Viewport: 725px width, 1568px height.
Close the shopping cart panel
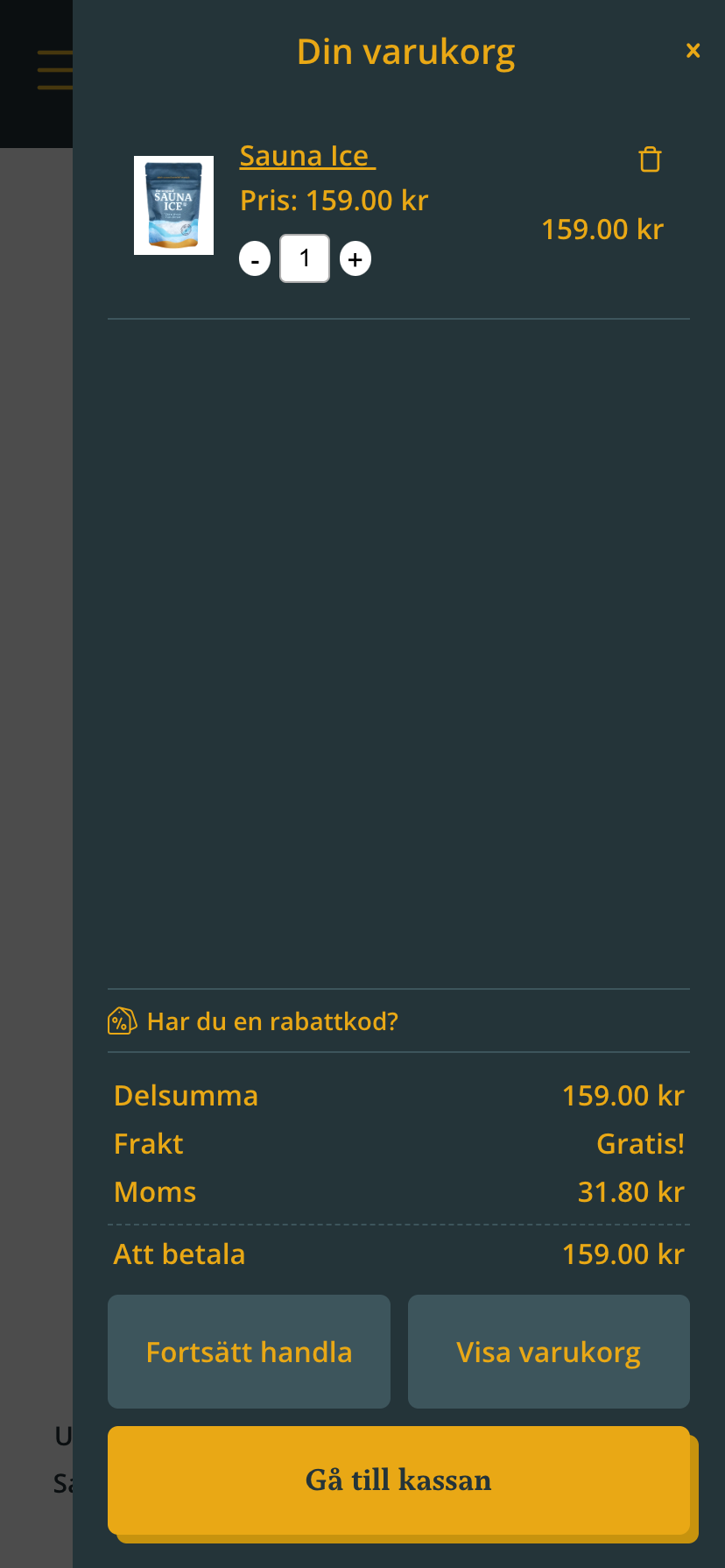click(693, 51)
